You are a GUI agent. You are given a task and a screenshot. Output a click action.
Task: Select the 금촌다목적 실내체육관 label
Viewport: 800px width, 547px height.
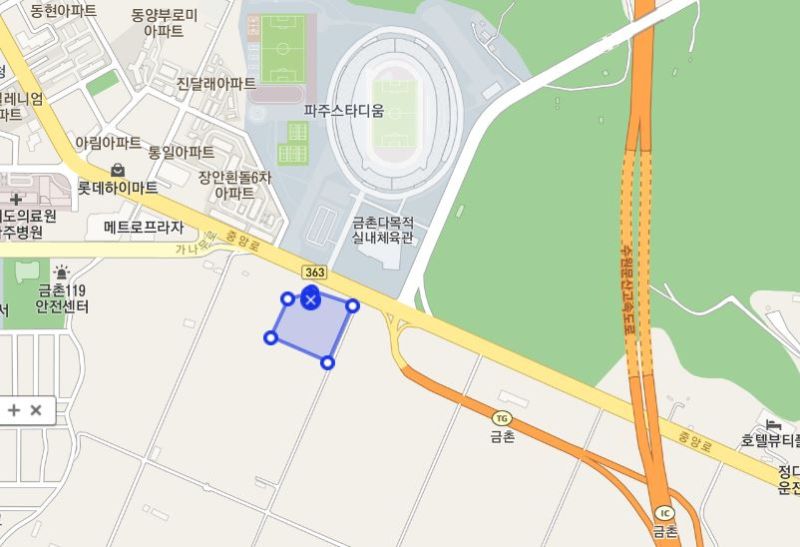[x=382, y=230]
